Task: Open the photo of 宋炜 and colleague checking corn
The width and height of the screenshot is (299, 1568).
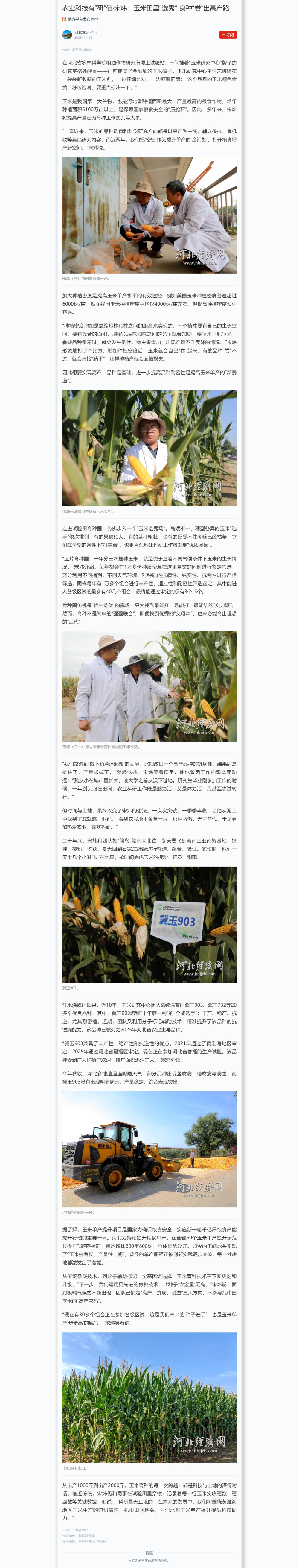Action: click(149, 215)
